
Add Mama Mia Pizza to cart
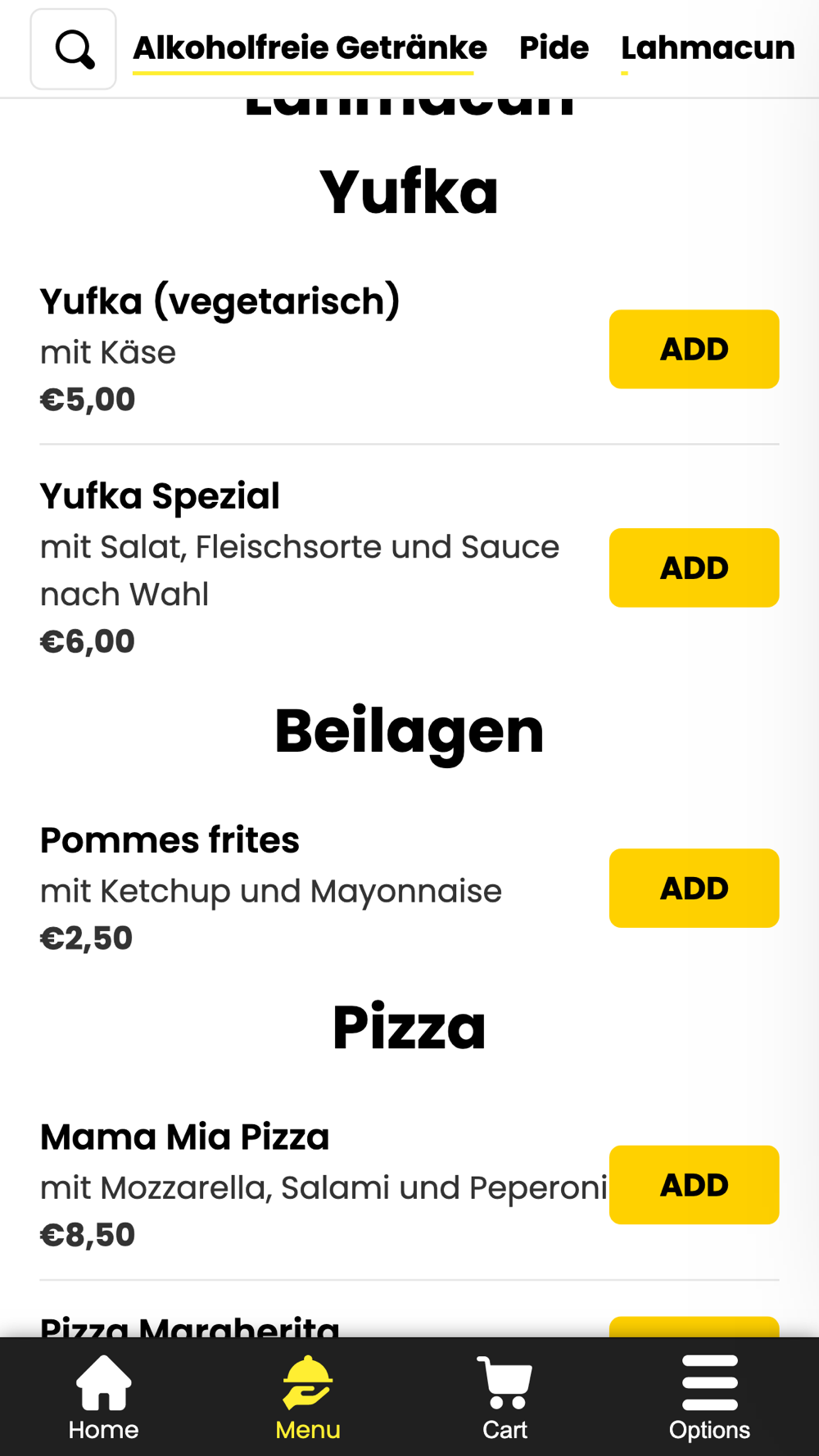[x=694, y=1184]
